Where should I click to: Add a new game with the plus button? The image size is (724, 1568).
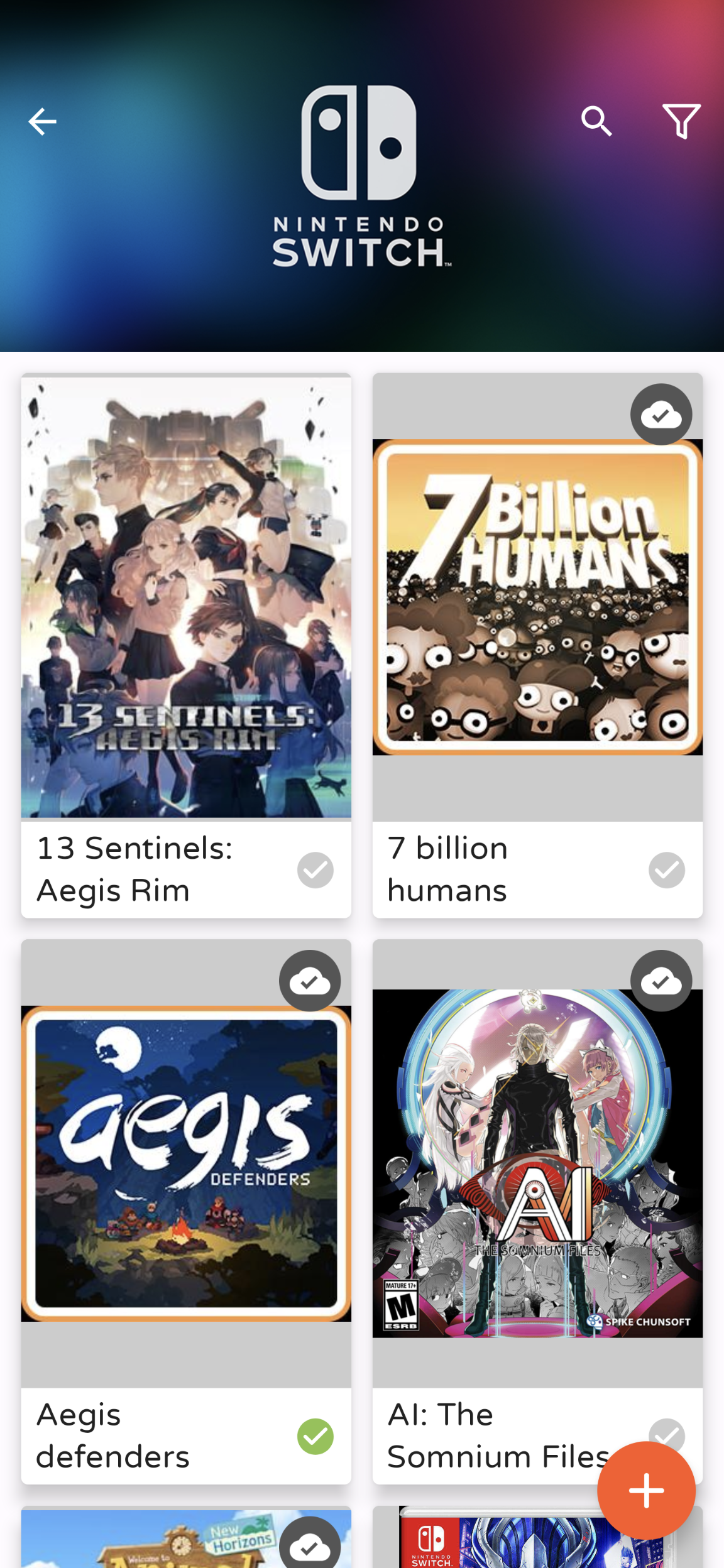click(646, 1490)
